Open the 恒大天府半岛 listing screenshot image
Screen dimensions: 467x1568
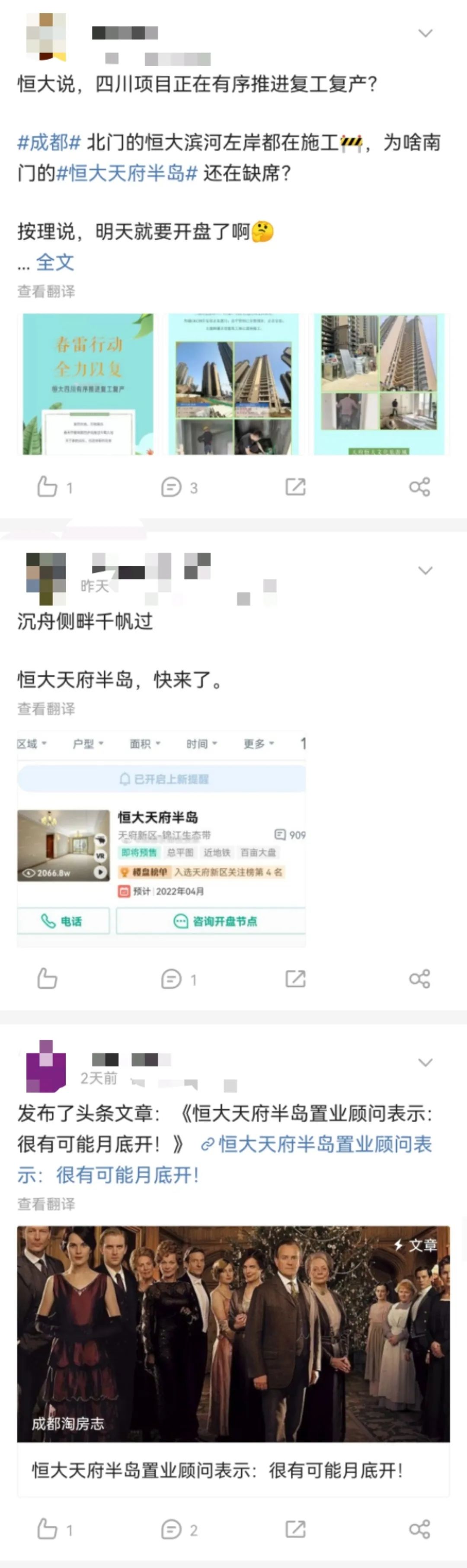[161, 840]
